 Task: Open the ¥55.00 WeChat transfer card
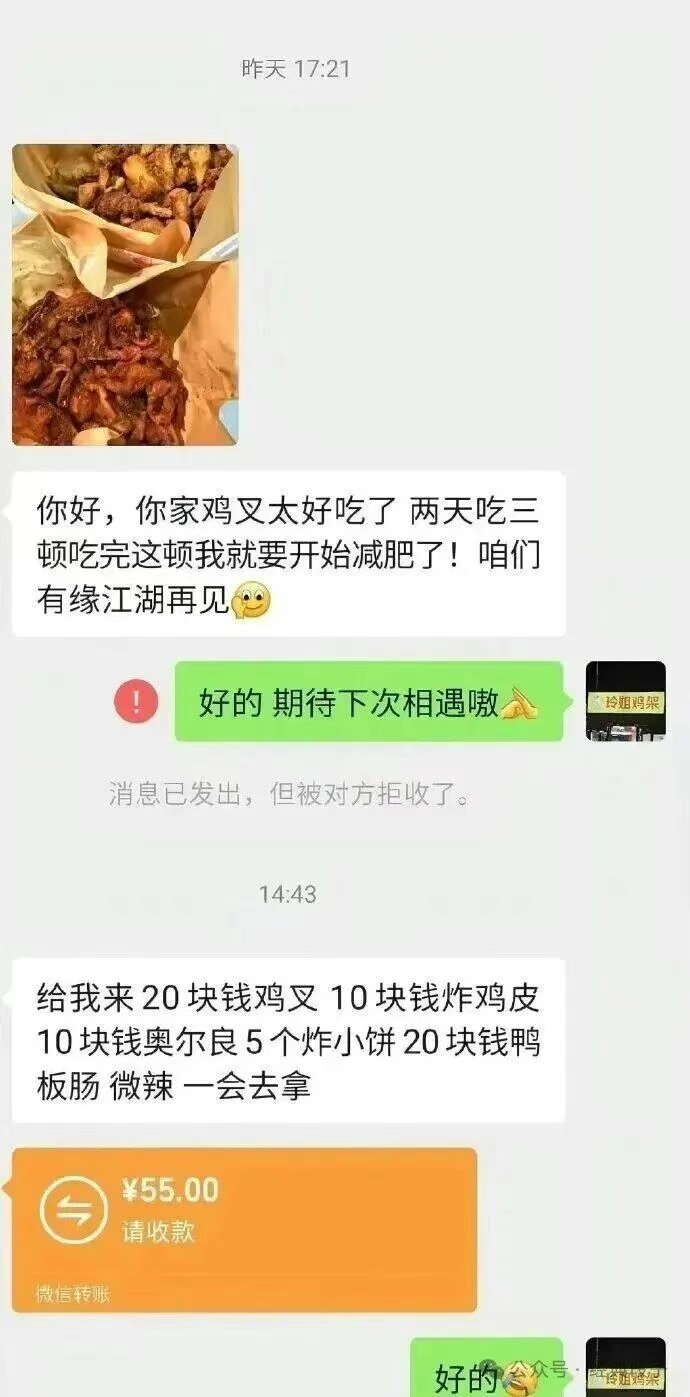[243, 1228]
